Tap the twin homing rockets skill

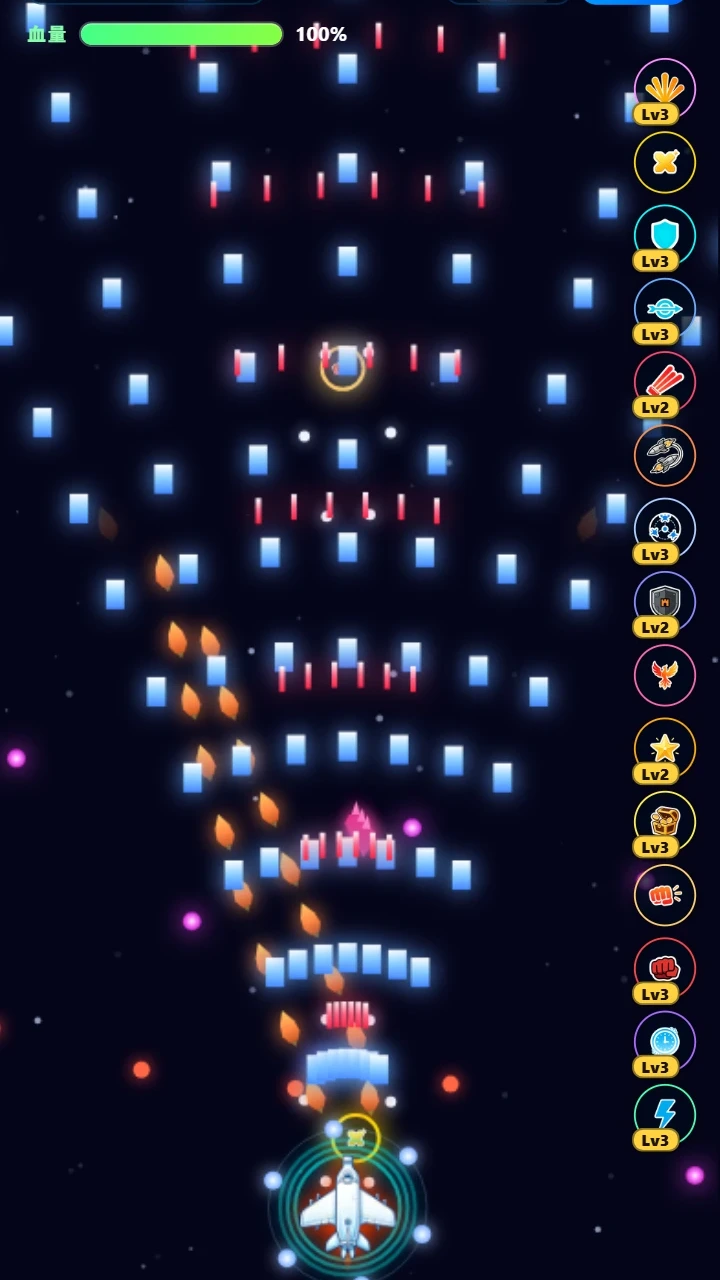click(665, 455)
